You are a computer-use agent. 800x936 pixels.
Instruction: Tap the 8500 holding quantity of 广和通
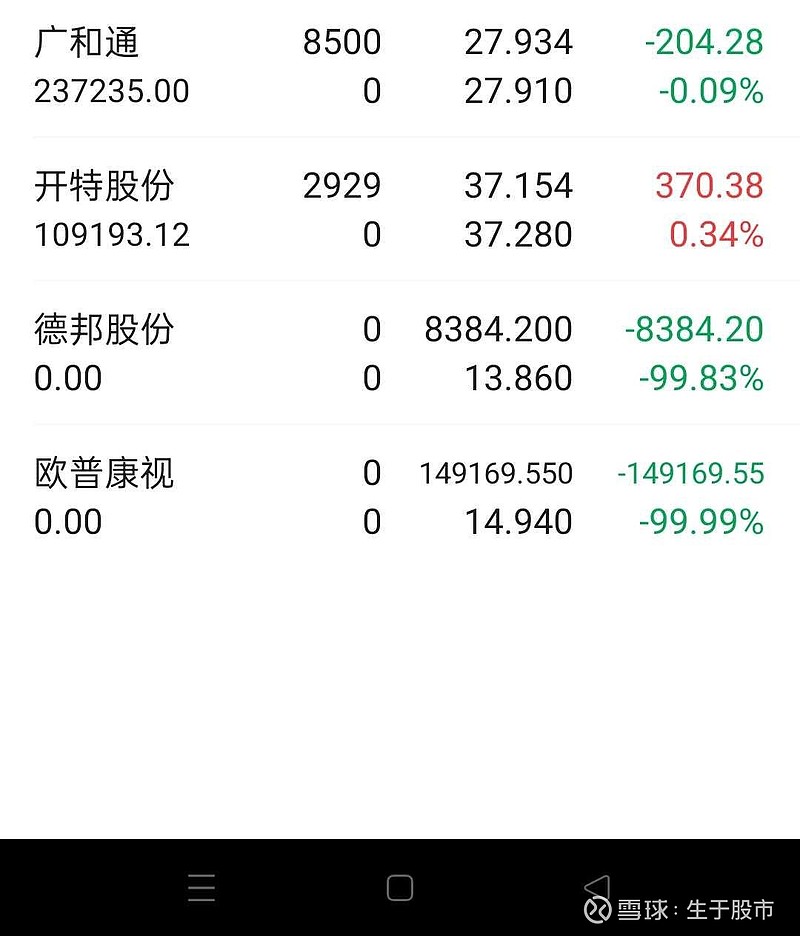tap(341, 42)
